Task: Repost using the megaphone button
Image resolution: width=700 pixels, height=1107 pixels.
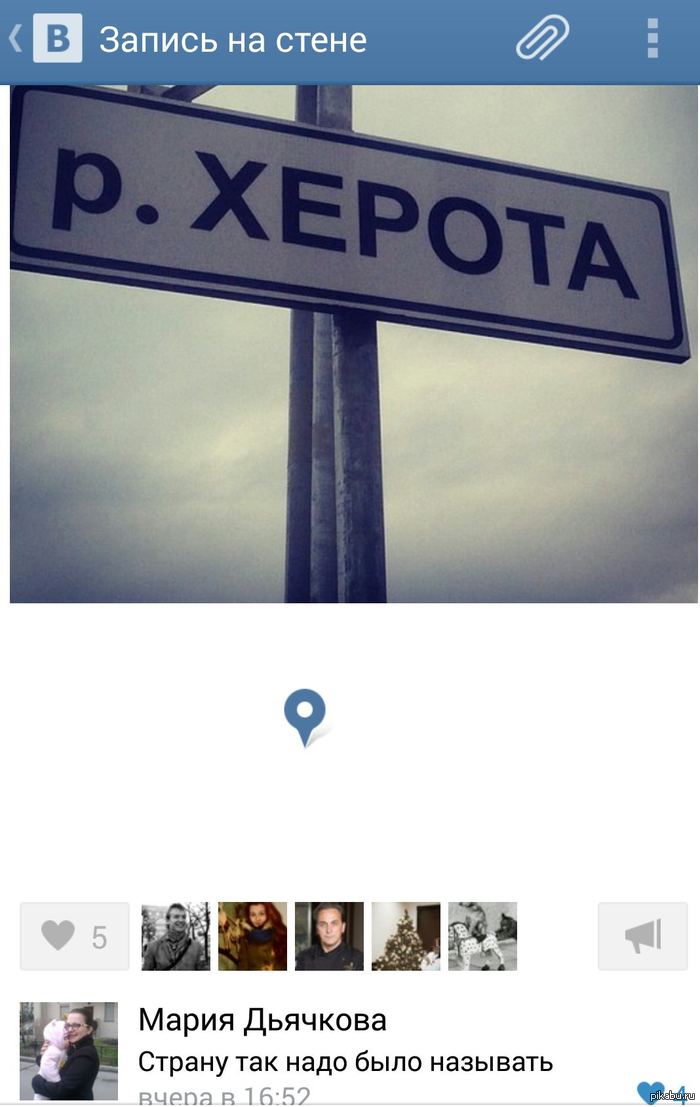Action: (x=643, y=936)
